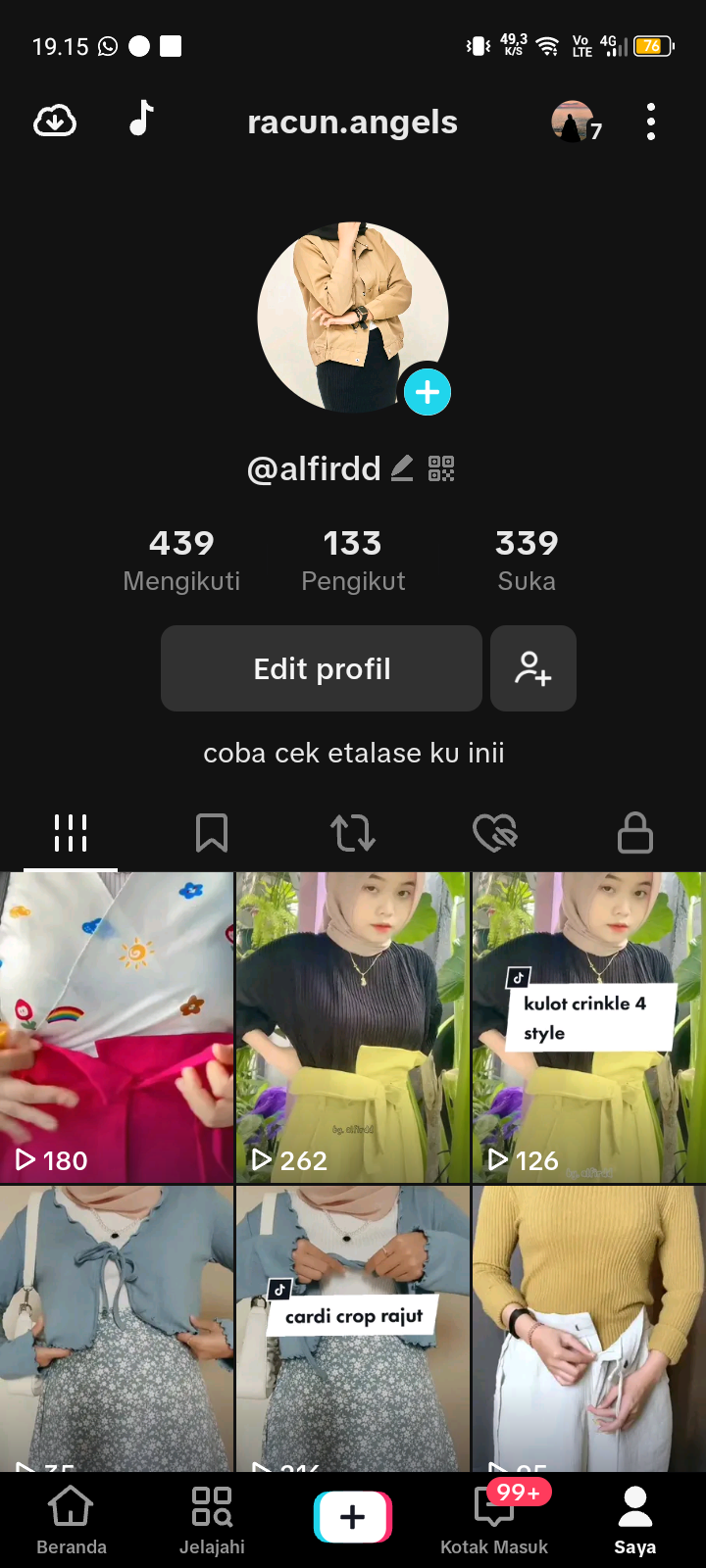Switch to the saved bookmarks tab
The width and height of the screenshot is (706, 1568).
[x=212, y=833]
